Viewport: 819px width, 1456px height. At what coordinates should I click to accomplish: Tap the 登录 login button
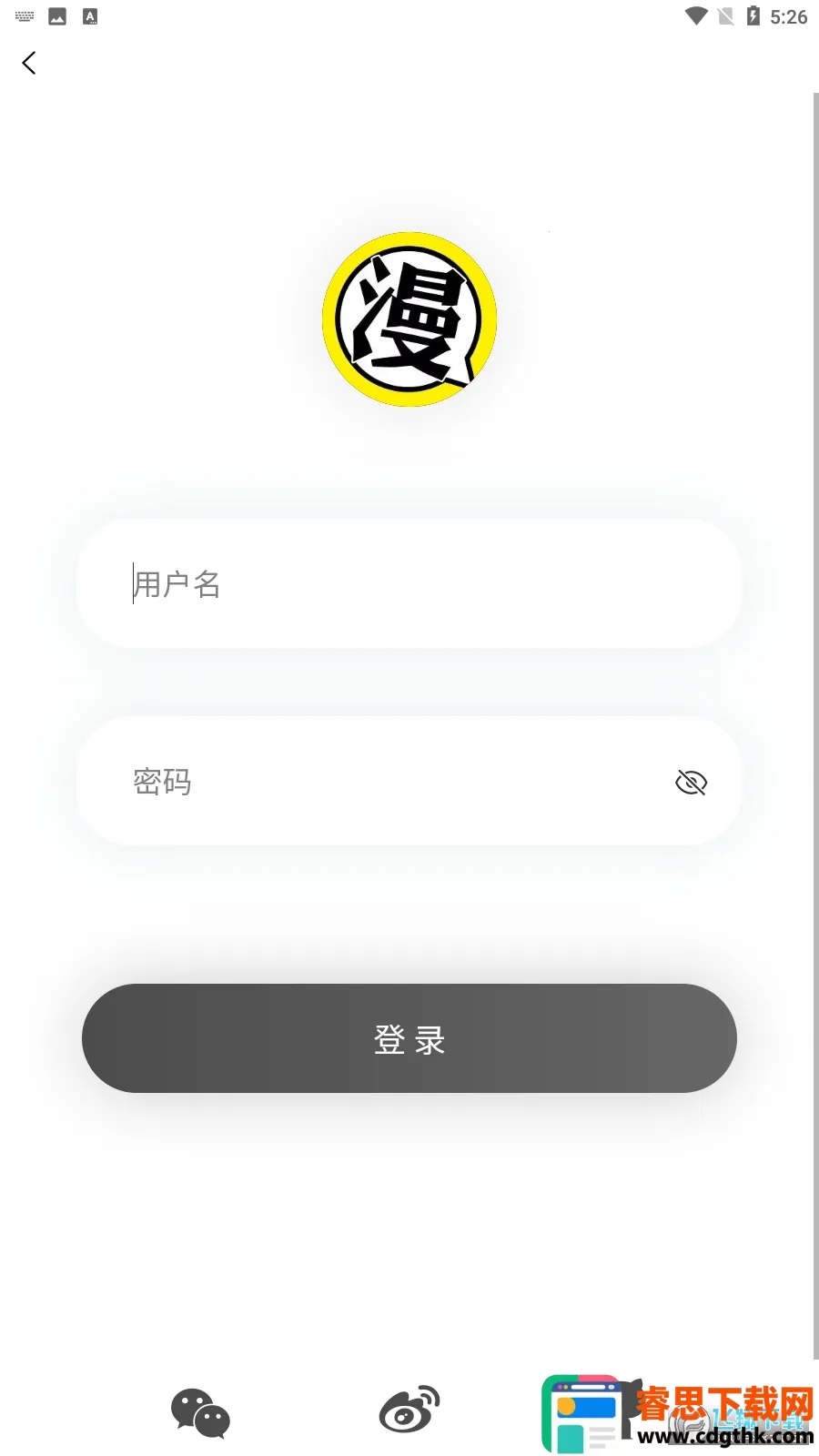(409, 1038)
